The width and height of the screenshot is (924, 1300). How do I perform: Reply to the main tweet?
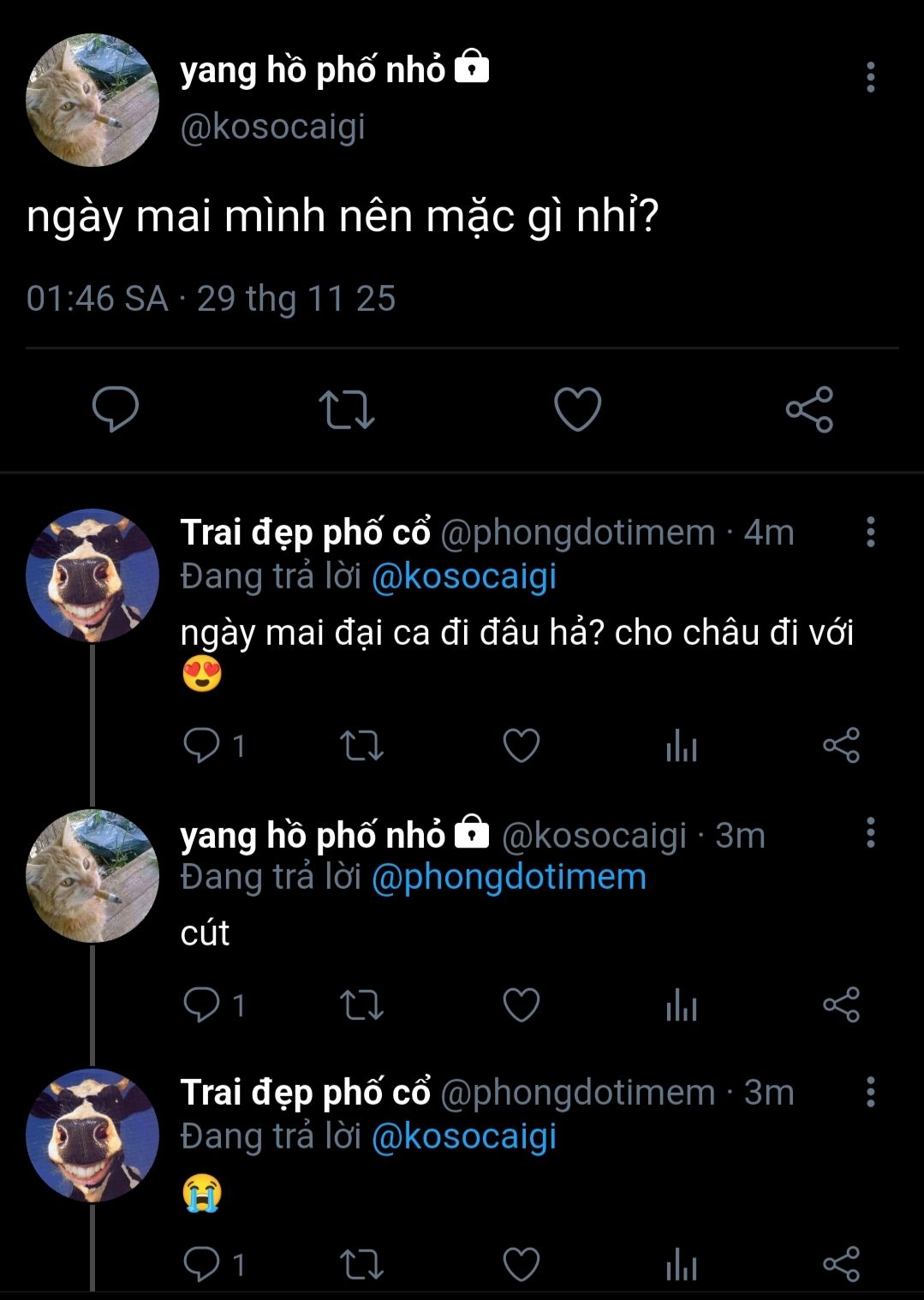(x=116, y=408)
